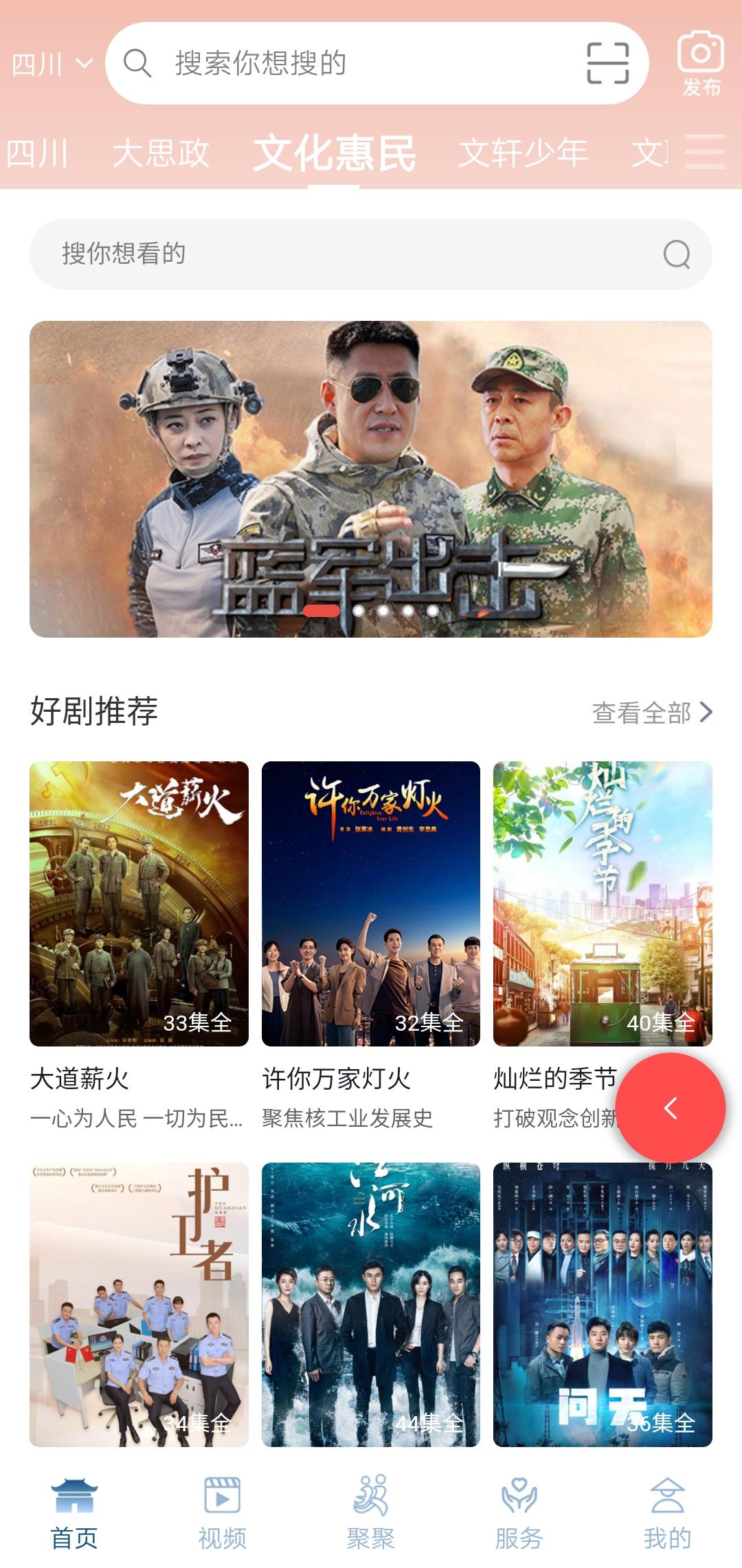Open the 四川 region dropdown
The height and width of the screenshot is (1568, 742).
[x=52, y=65]
